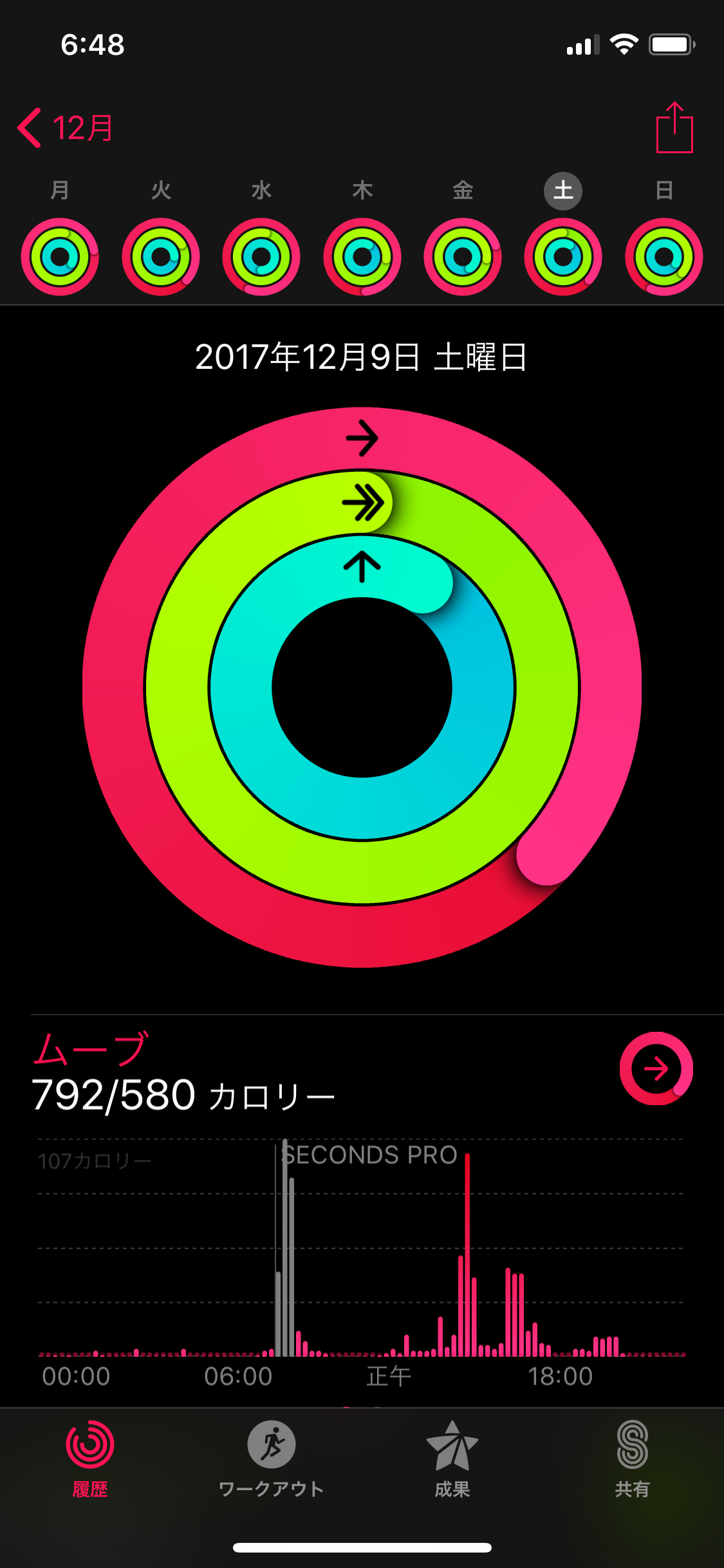The height and width of the screenshot is (1568, 724).
Task: Open the 共有 tab
Action: click(x=632, y=1458)
